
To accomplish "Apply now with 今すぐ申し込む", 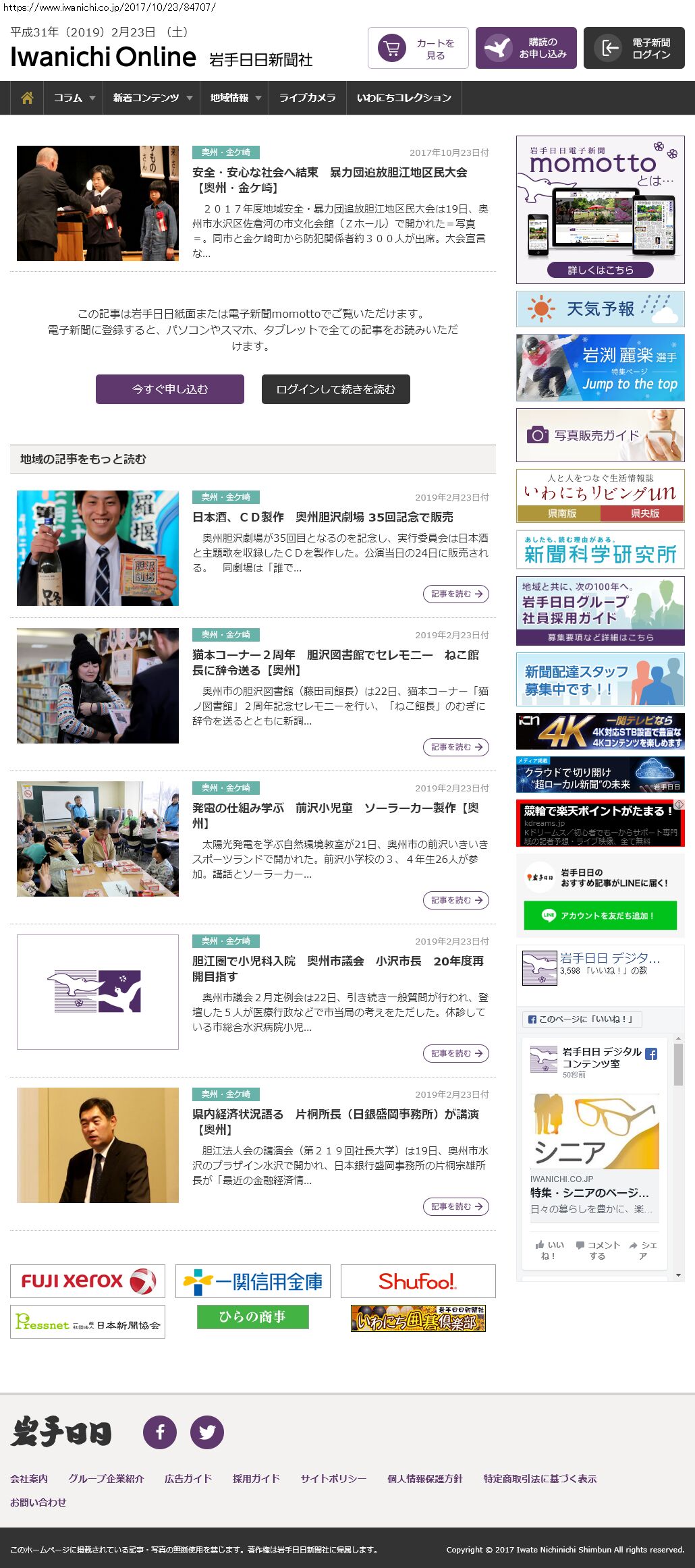I will (170, 389).
